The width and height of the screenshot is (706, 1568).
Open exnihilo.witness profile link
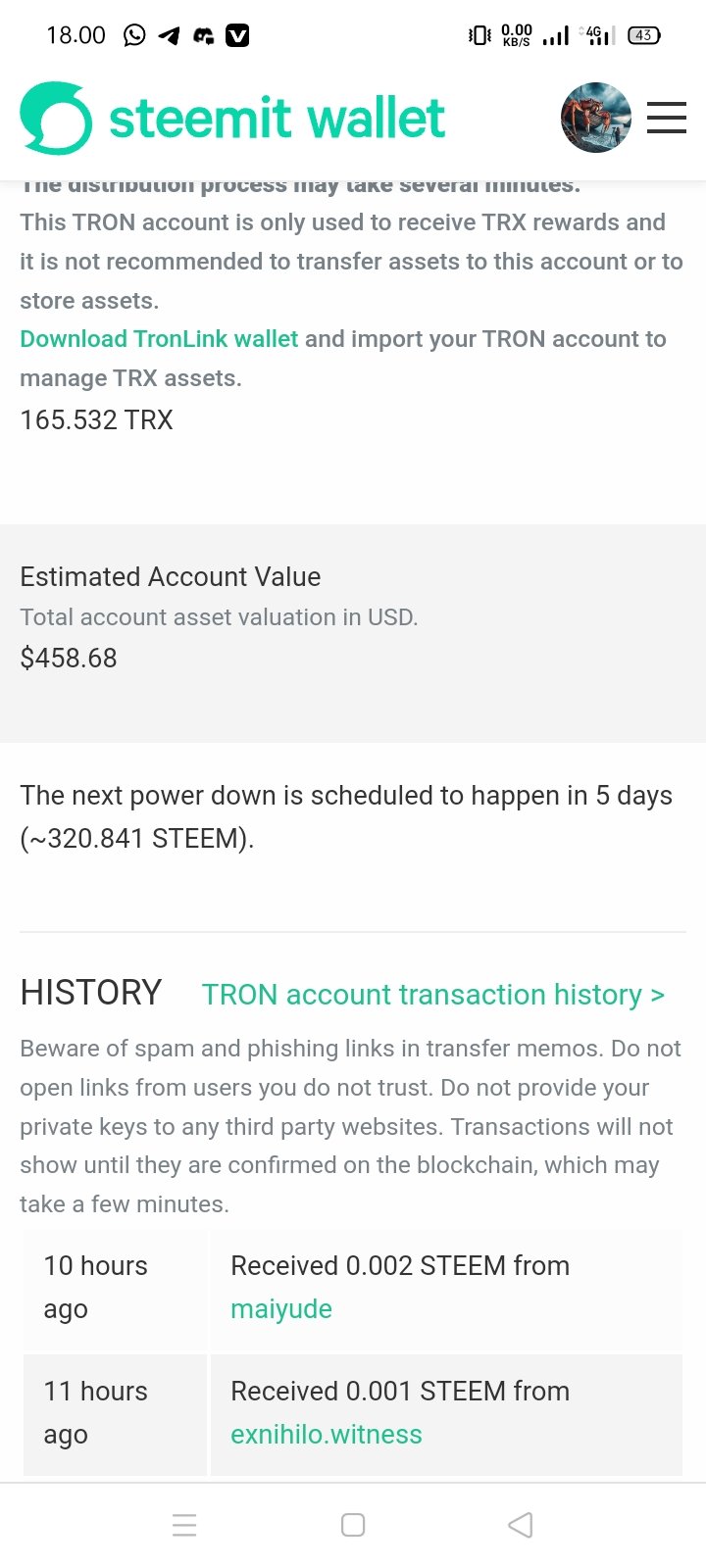(x=327, y=1435)
